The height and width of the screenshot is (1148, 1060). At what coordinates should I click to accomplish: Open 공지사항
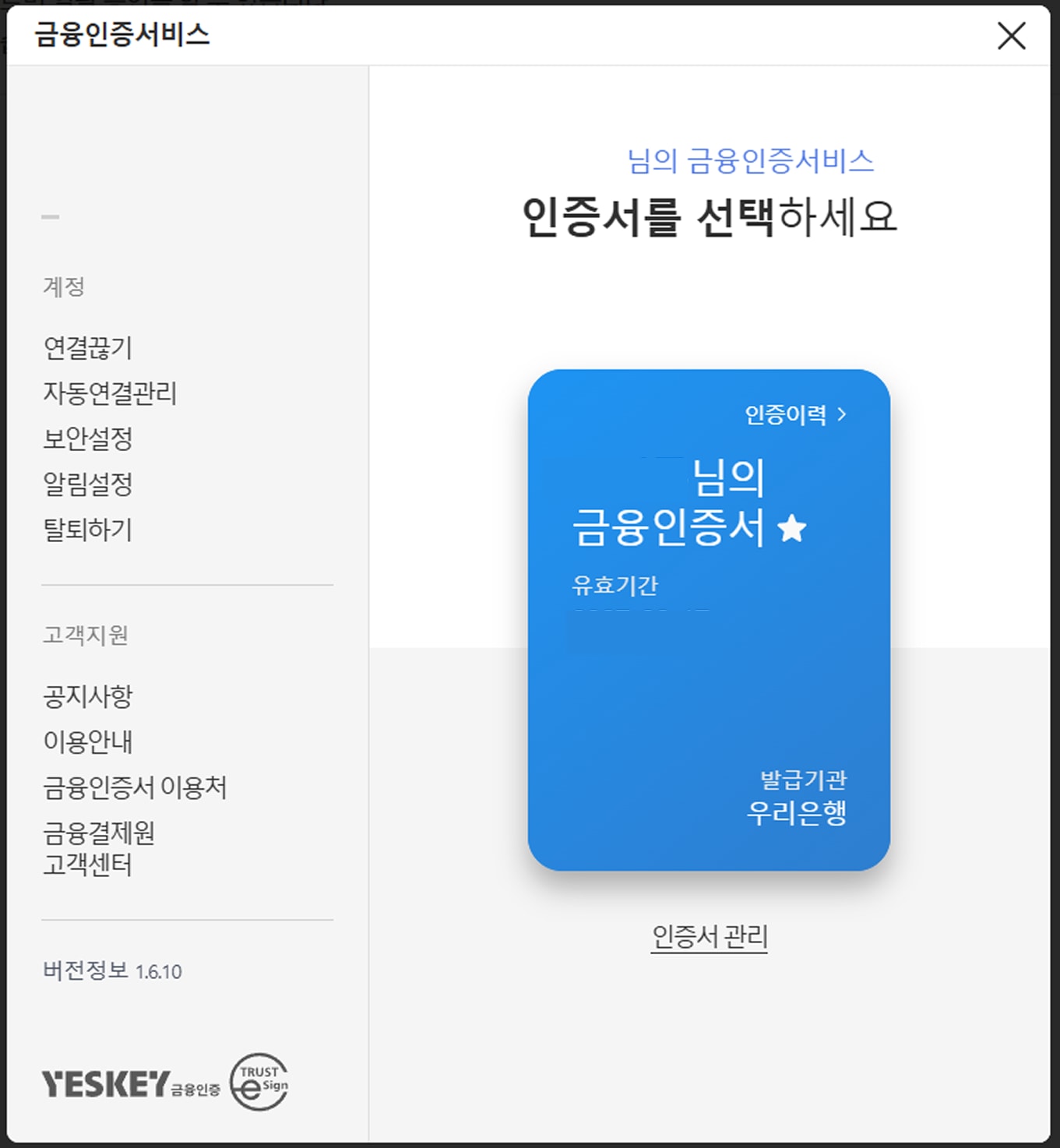pyautogui.click(x=87, y=695)
